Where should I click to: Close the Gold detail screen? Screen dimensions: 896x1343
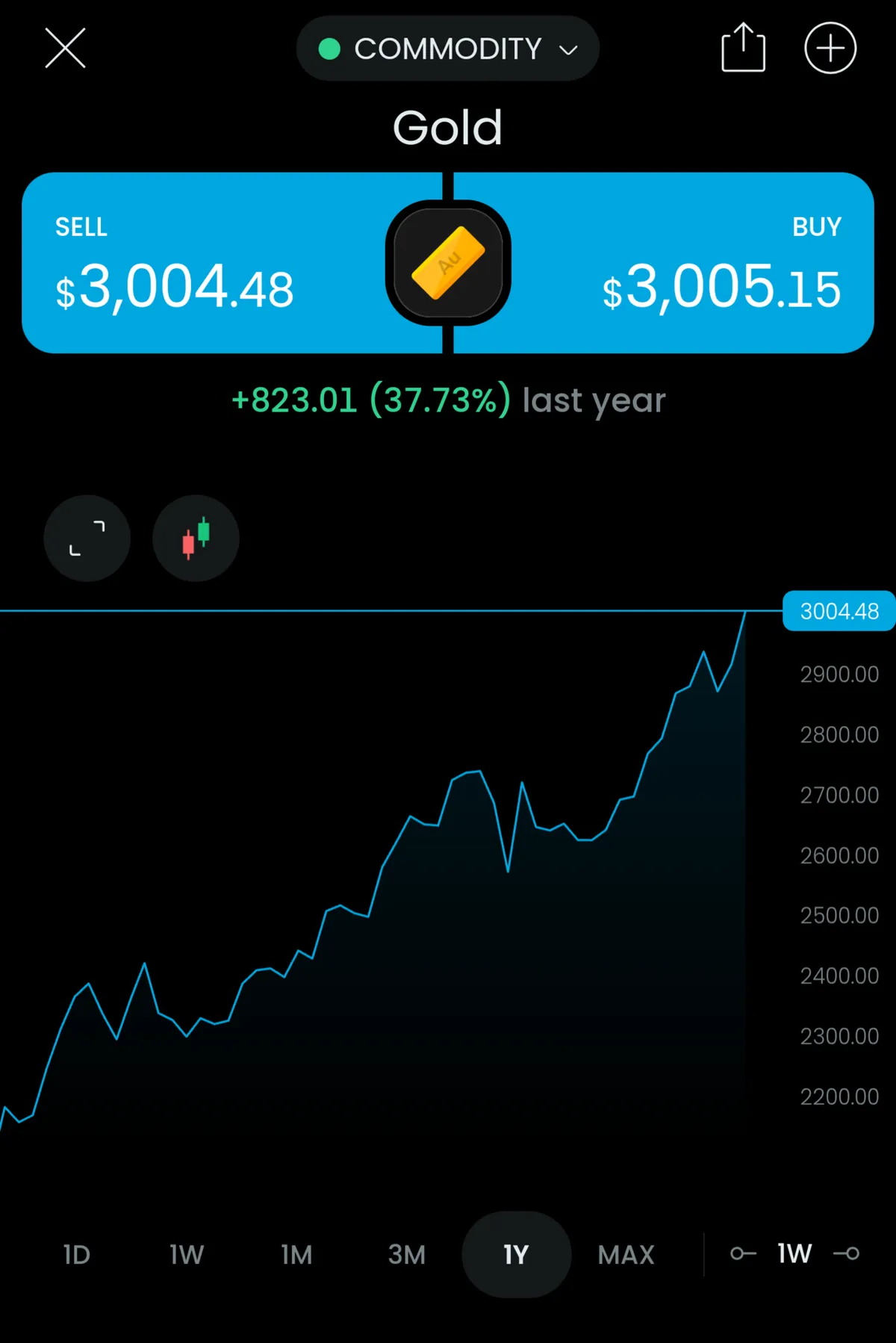click(66, 49)
